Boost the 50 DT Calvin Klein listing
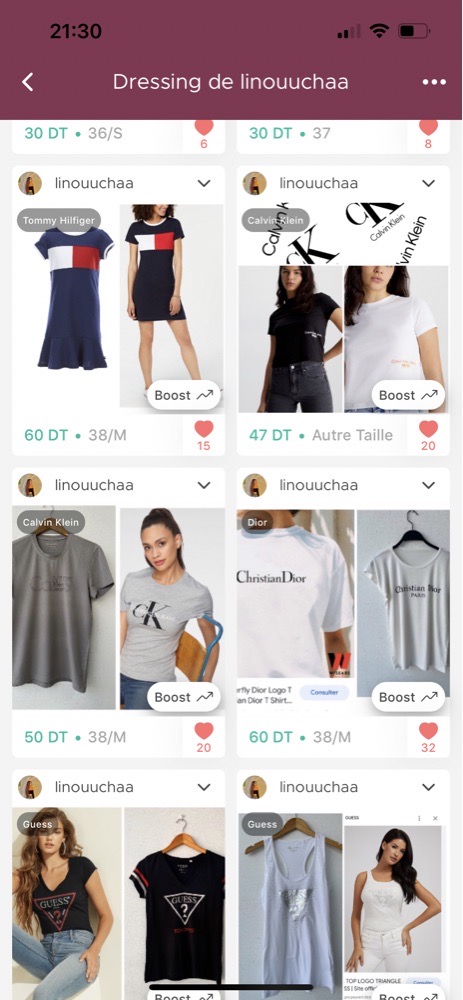Viewport: 463px width, 1000px height. pyautogui.click(x=184, y=697)
